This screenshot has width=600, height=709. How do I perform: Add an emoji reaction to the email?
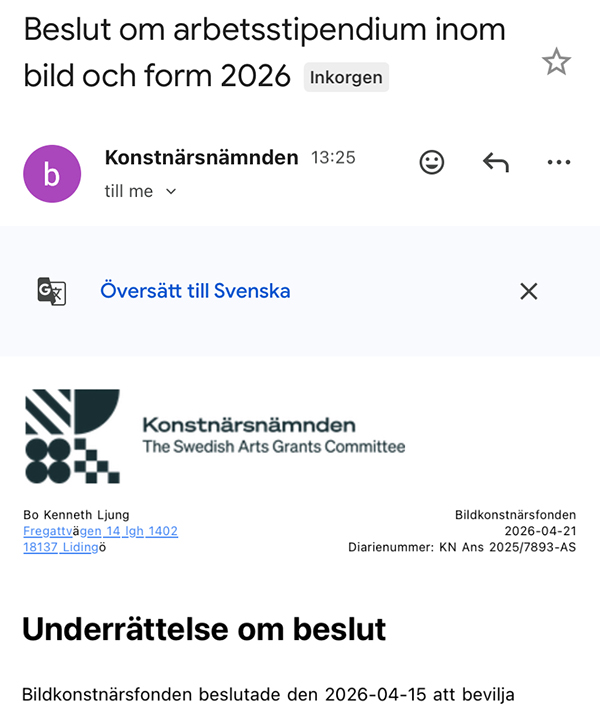click(x=432, y=162)
